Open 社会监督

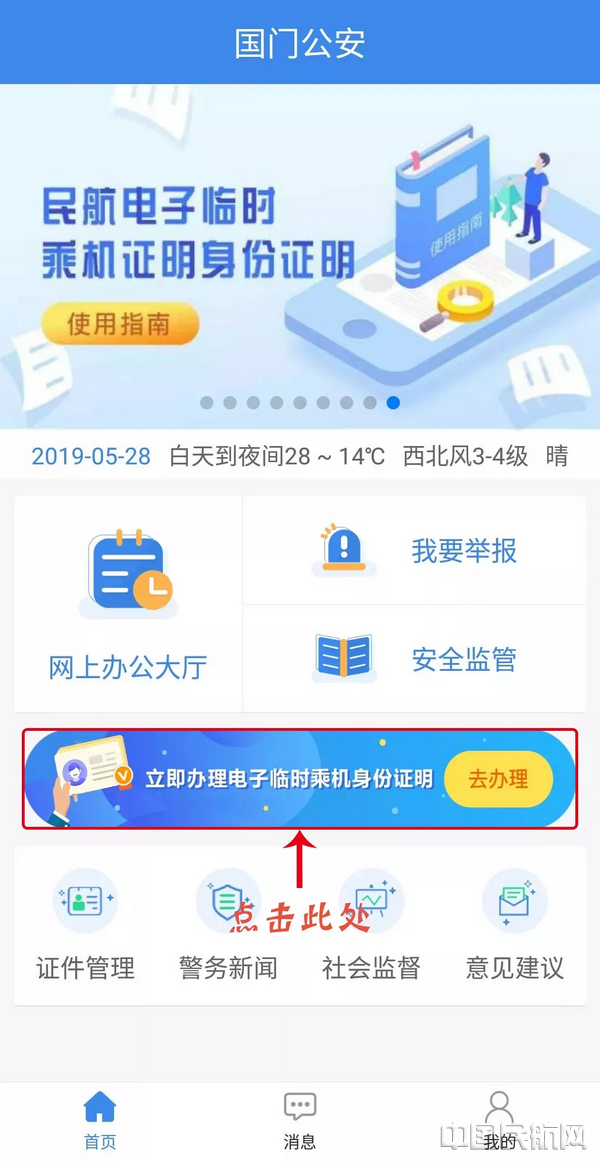click(371, 926)
